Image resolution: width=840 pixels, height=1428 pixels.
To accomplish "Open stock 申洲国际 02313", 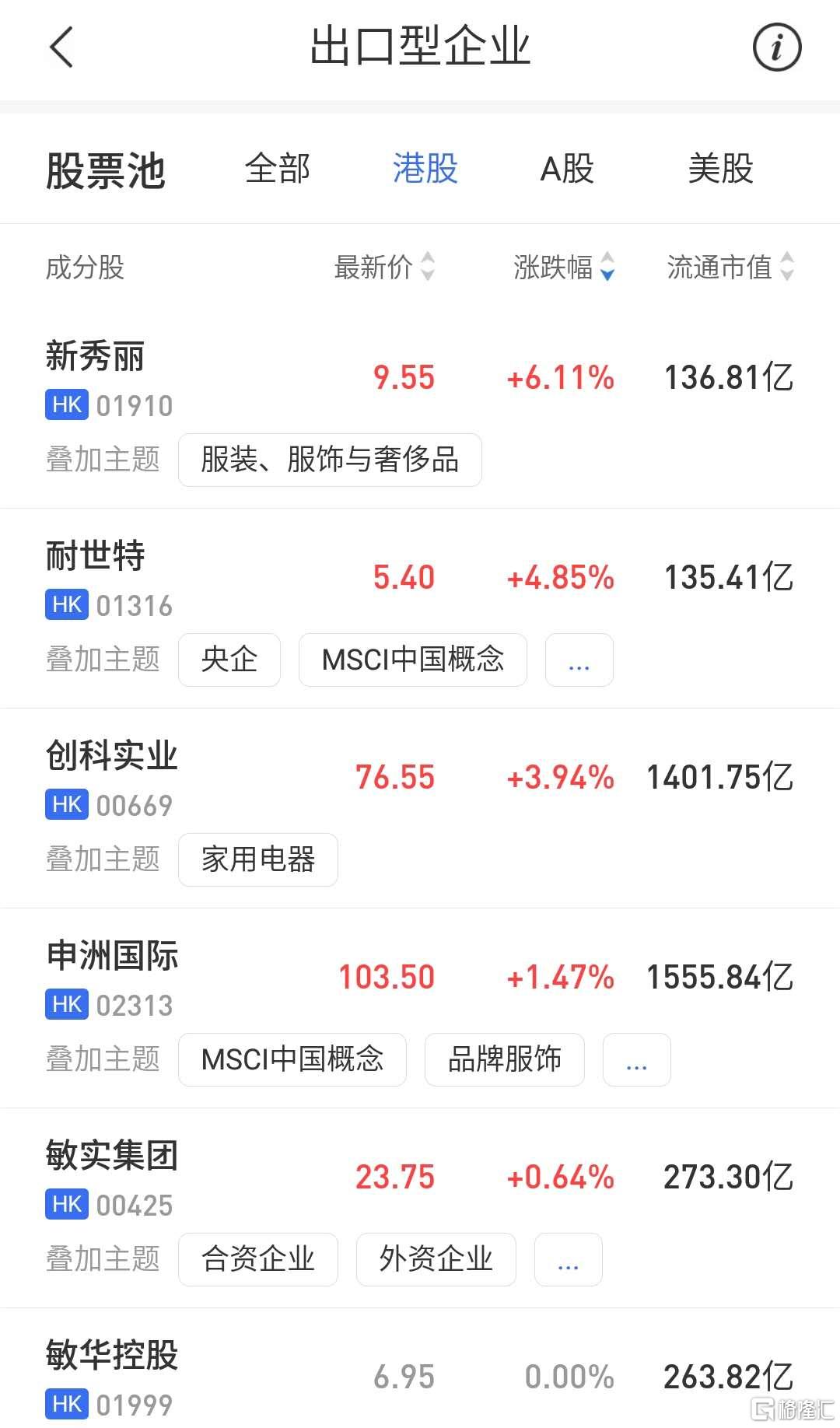I will click(420, 978).
